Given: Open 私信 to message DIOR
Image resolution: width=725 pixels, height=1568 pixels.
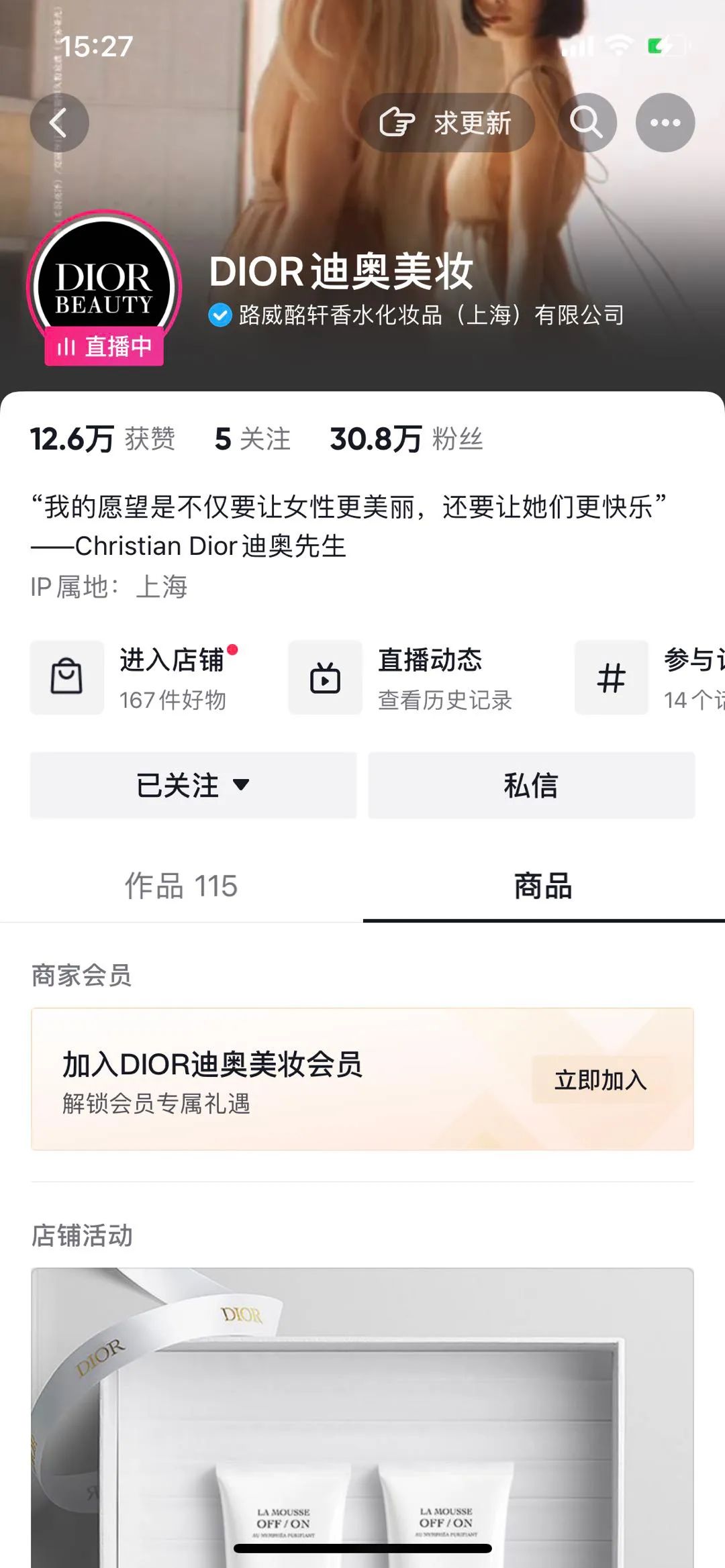Looking at the screenshot, I should (532, 786).
